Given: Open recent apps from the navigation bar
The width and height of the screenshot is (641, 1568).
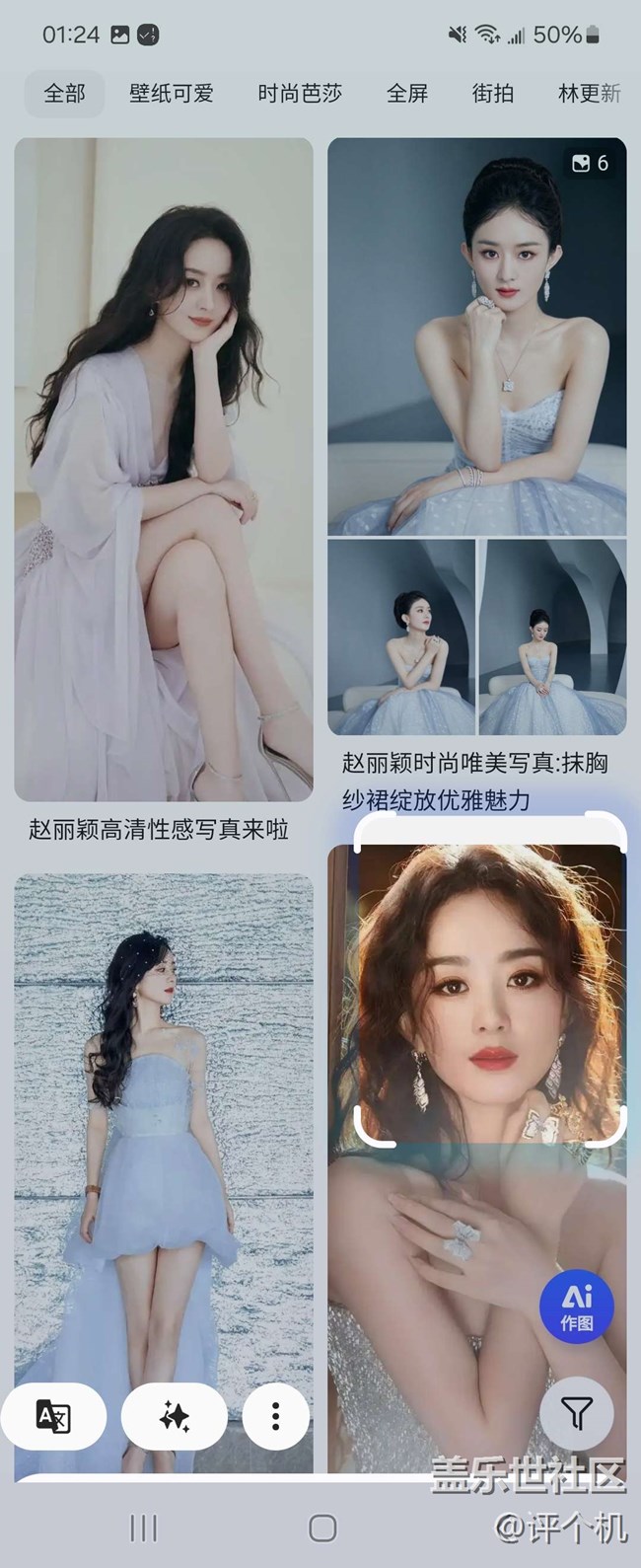Looking at the screenshot, I should point(144,1529).
